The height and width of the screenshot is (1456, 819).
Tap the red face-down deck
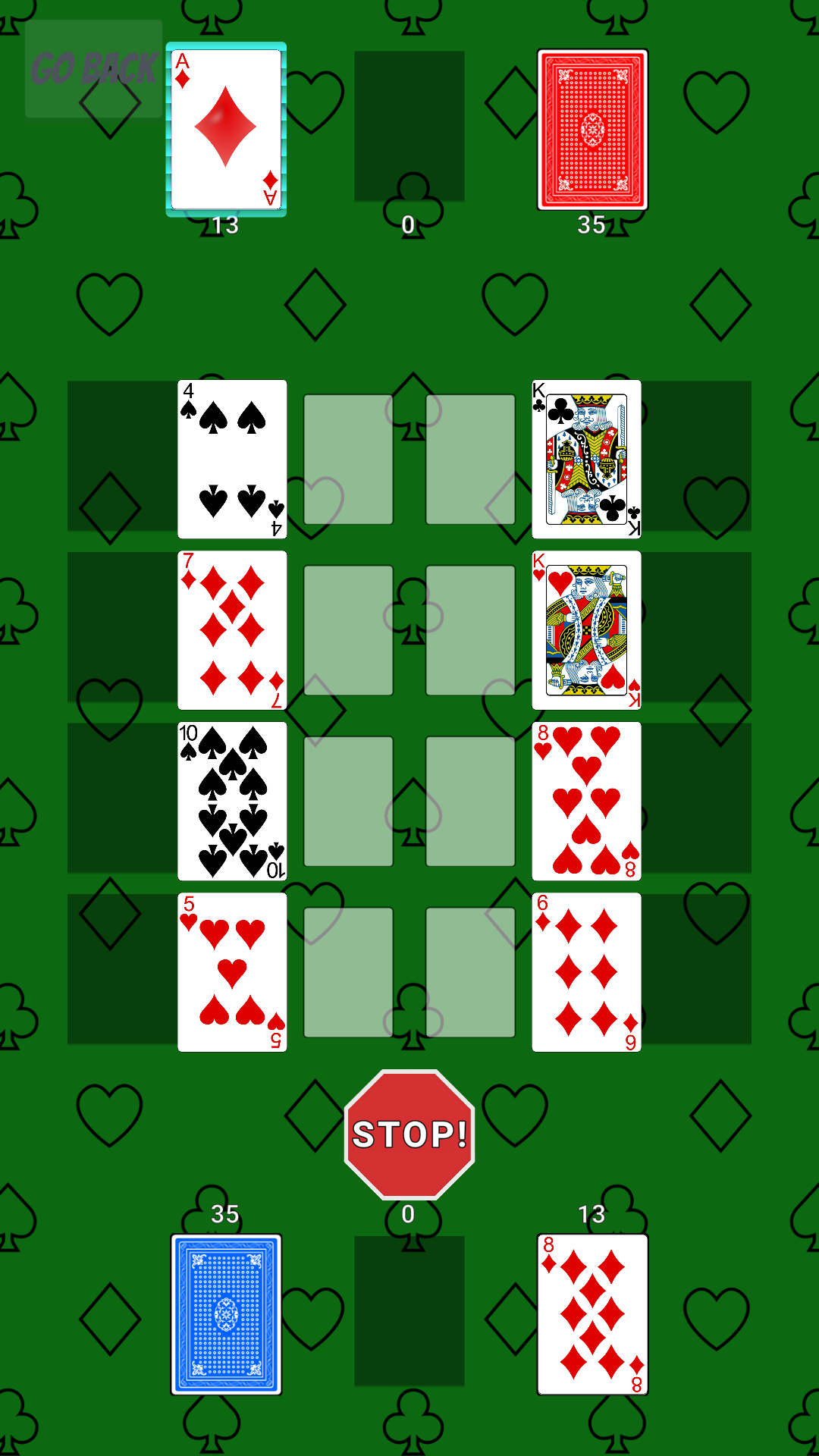(x=592, y=129)
